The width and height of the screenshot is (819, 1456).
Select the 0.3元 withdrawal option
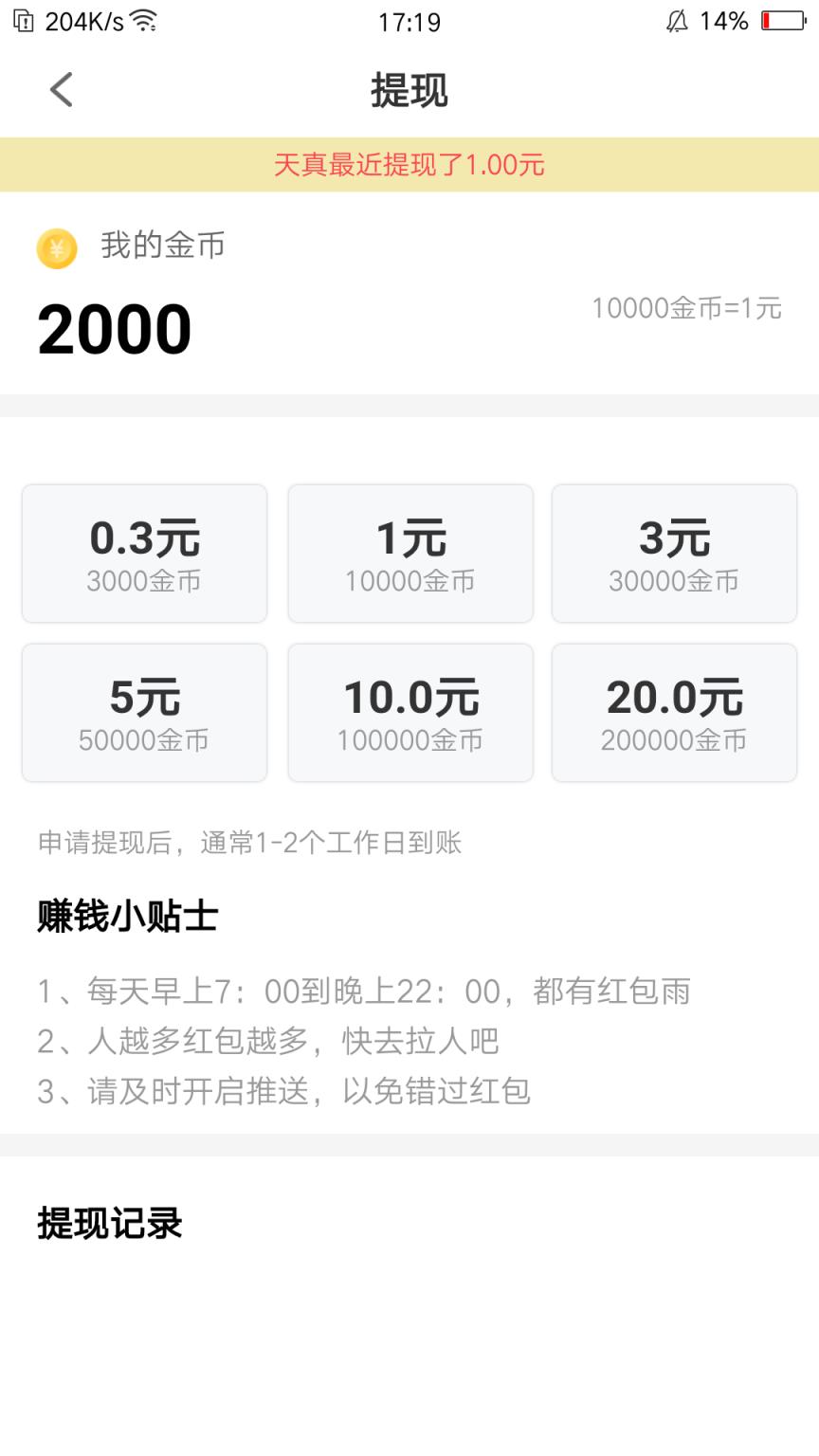pyautogui.click(x=144, y=553)
